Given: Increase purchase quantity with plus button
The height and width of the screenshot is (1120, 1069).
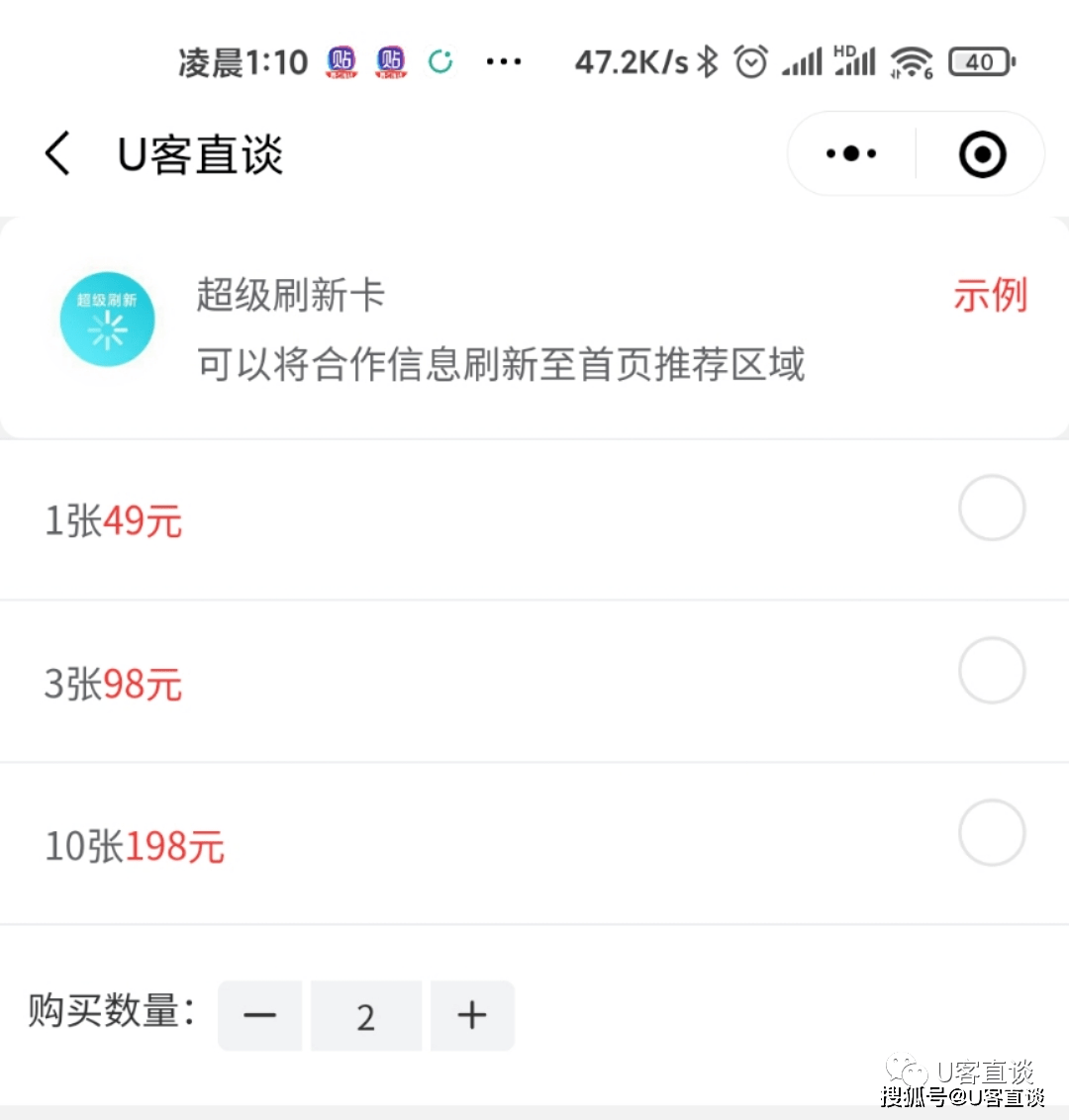Looking at the screenshot, I should [472, 1015].
